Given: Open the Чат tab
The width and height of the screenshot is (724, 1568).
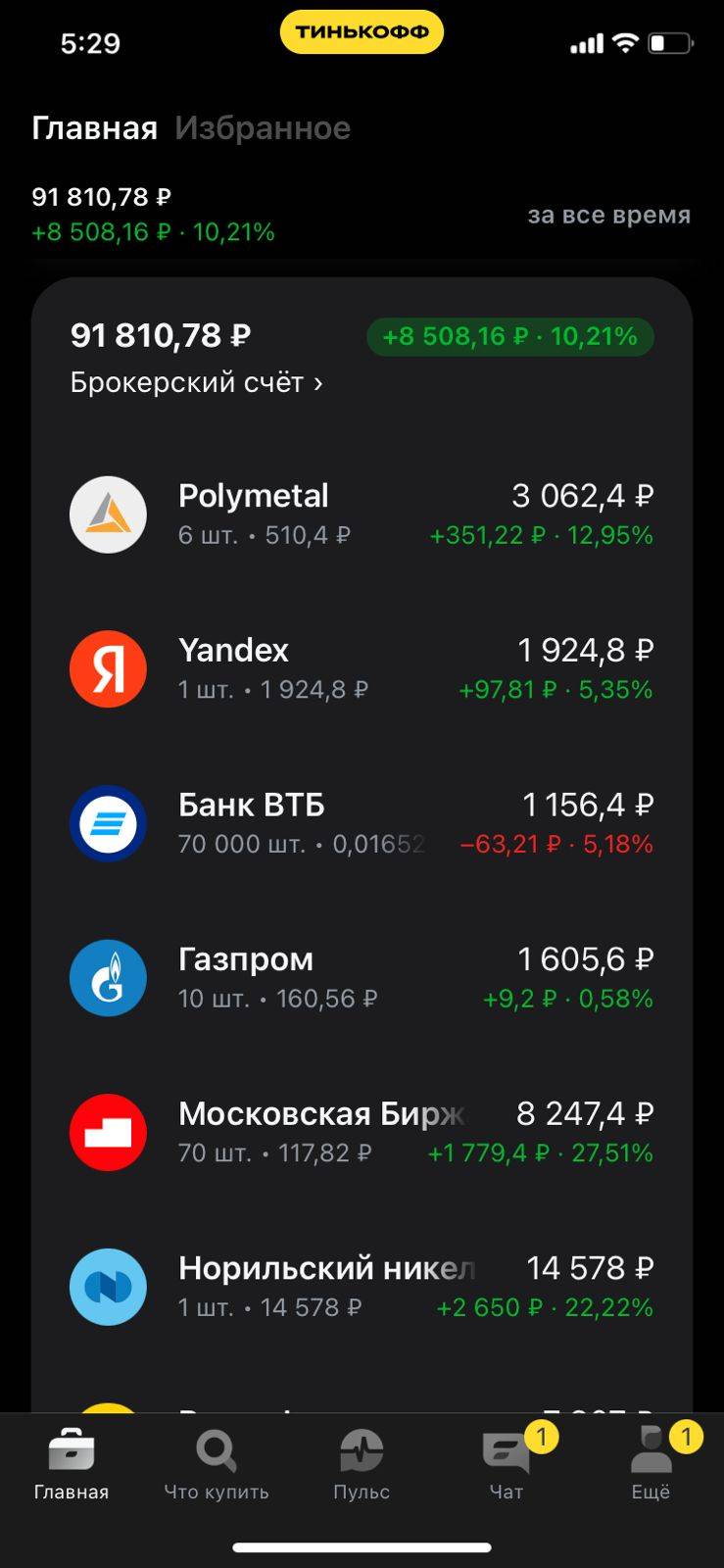Looking at the screenshot, I should tap(507, 1465).
